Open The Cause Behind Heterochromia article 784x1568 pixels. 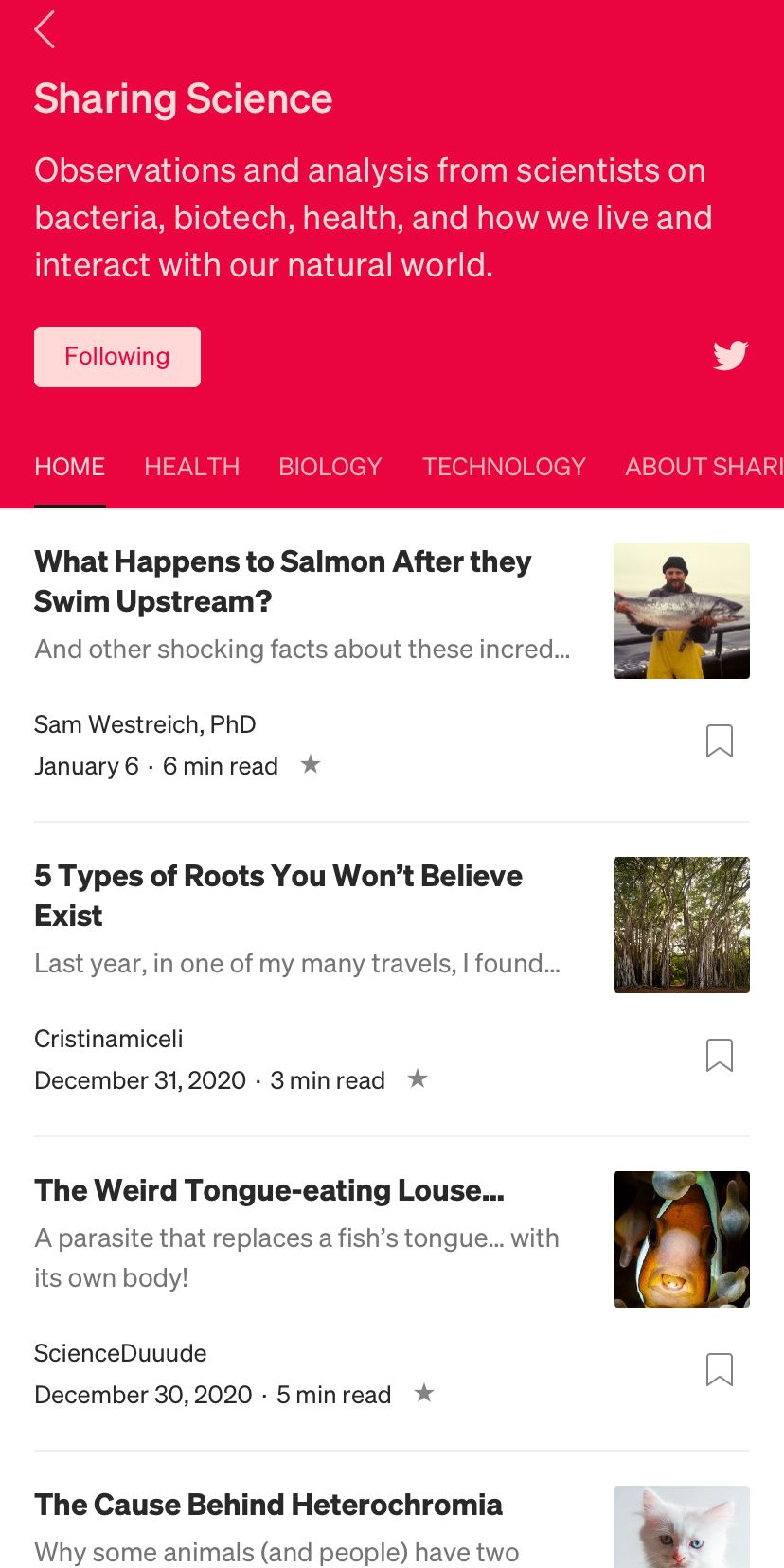(269, 1505)
